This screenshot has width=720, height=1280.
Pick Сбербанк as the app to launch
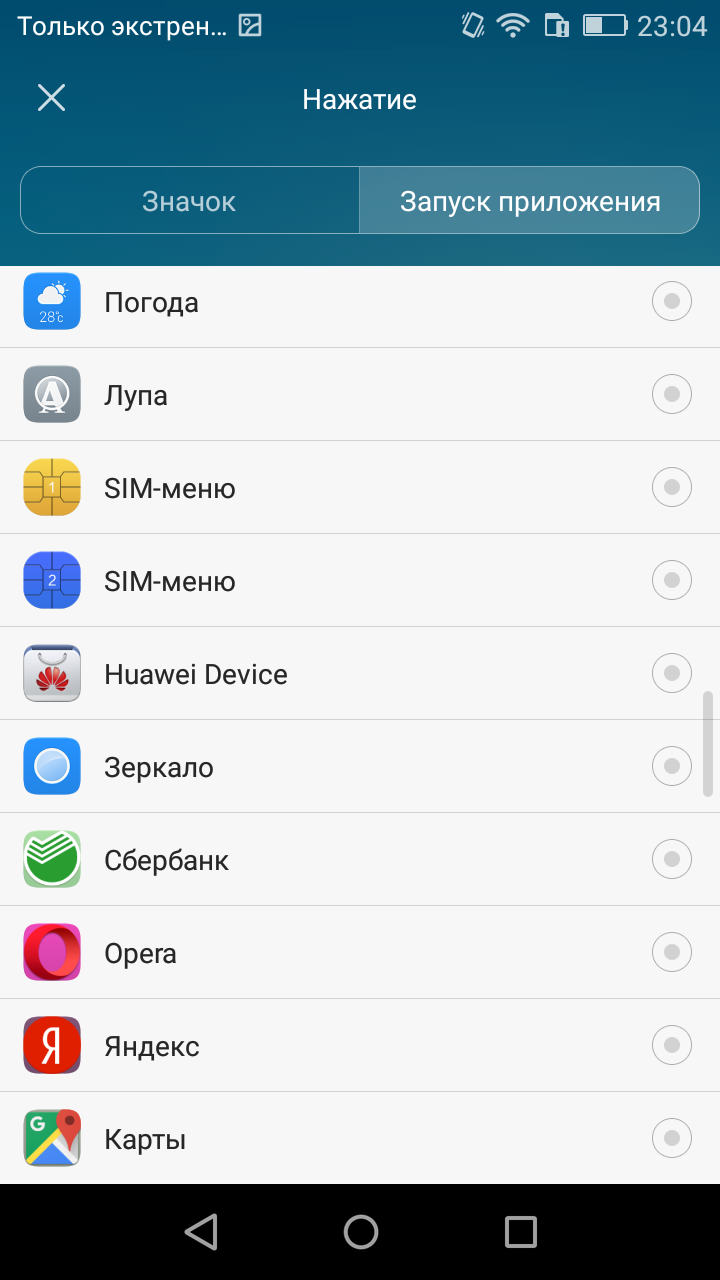point(360,860)
